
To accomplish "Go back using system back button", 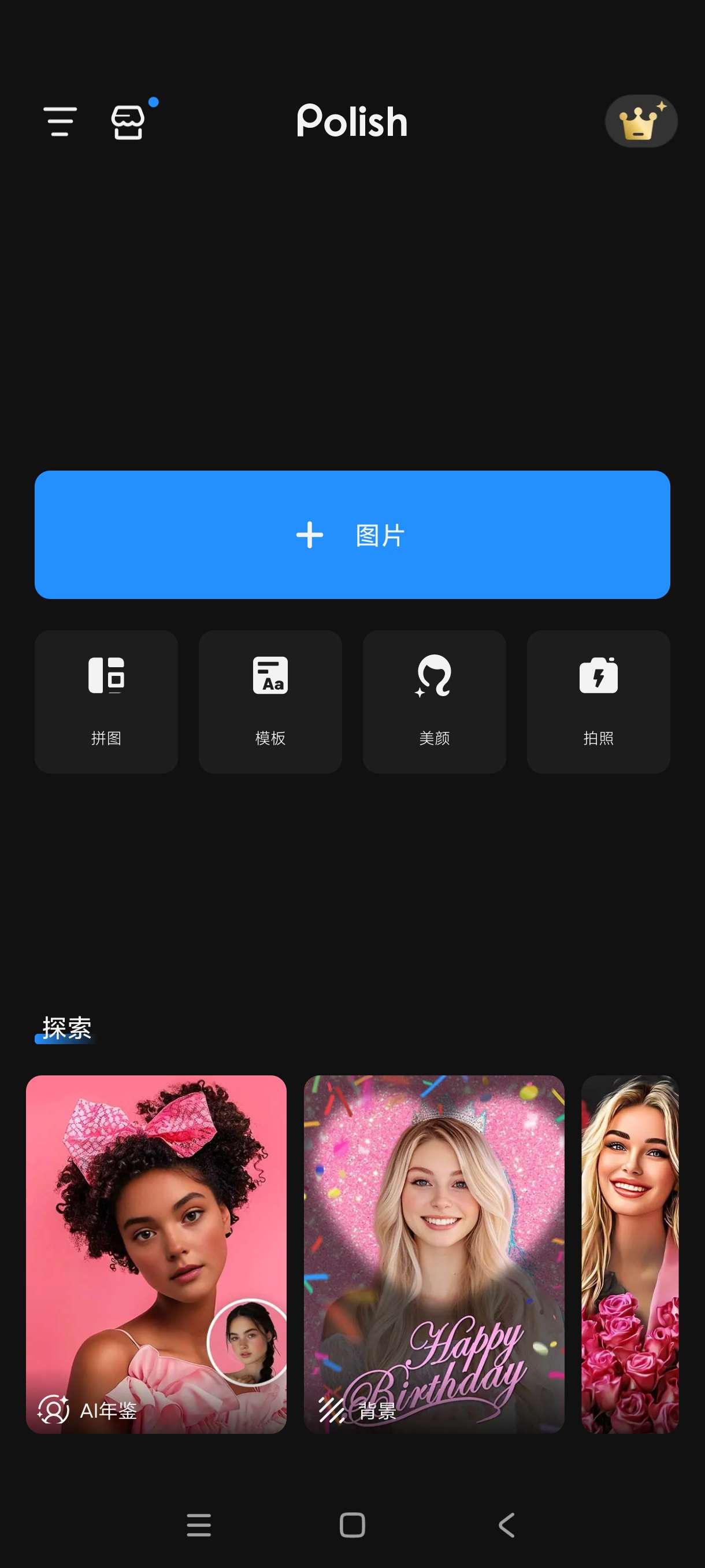I will (506, 1525).
